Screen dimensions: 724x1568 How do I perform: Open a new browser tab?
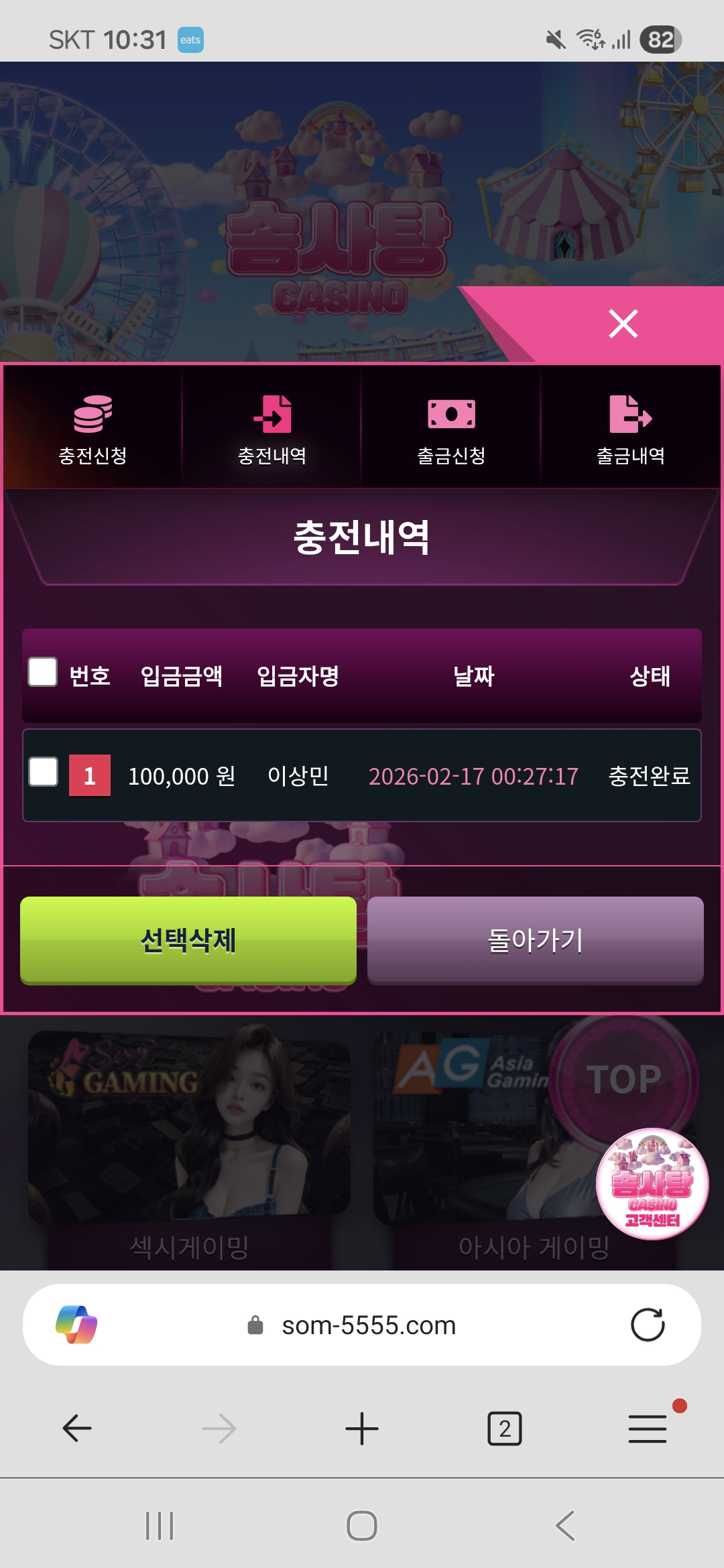362,1429
